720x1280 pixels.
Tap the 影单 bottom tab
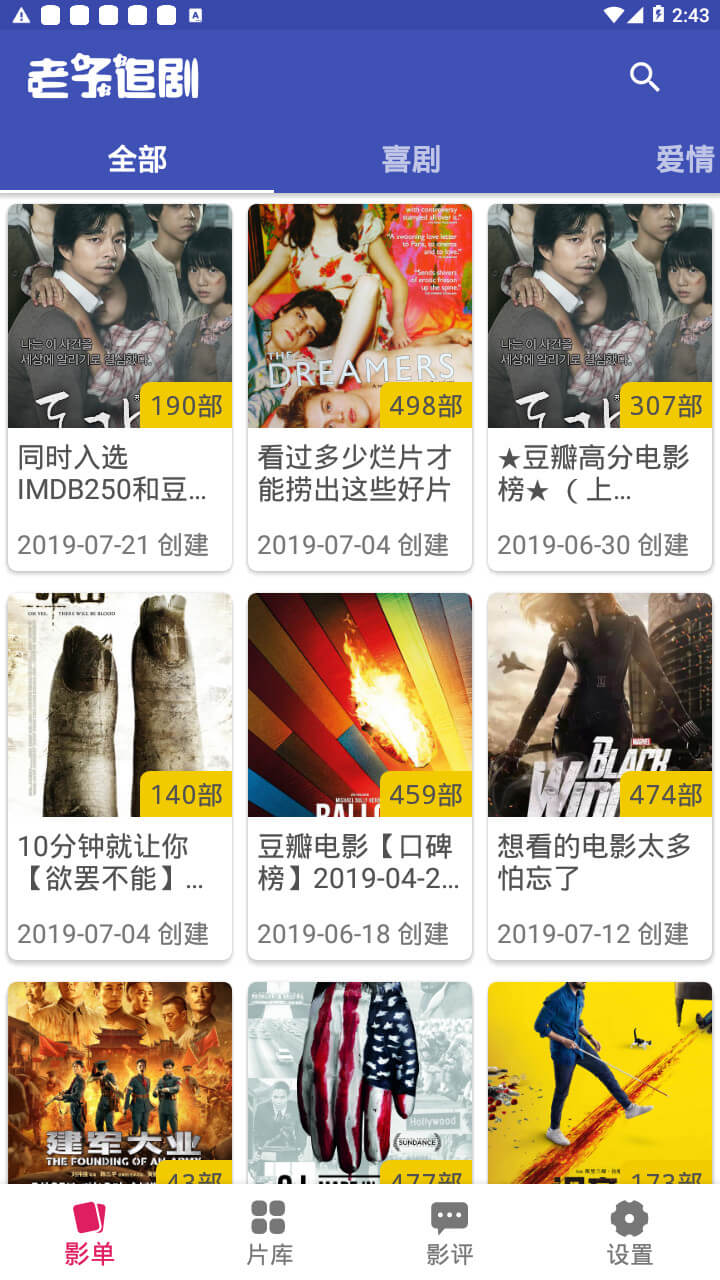click(89, 1233)
